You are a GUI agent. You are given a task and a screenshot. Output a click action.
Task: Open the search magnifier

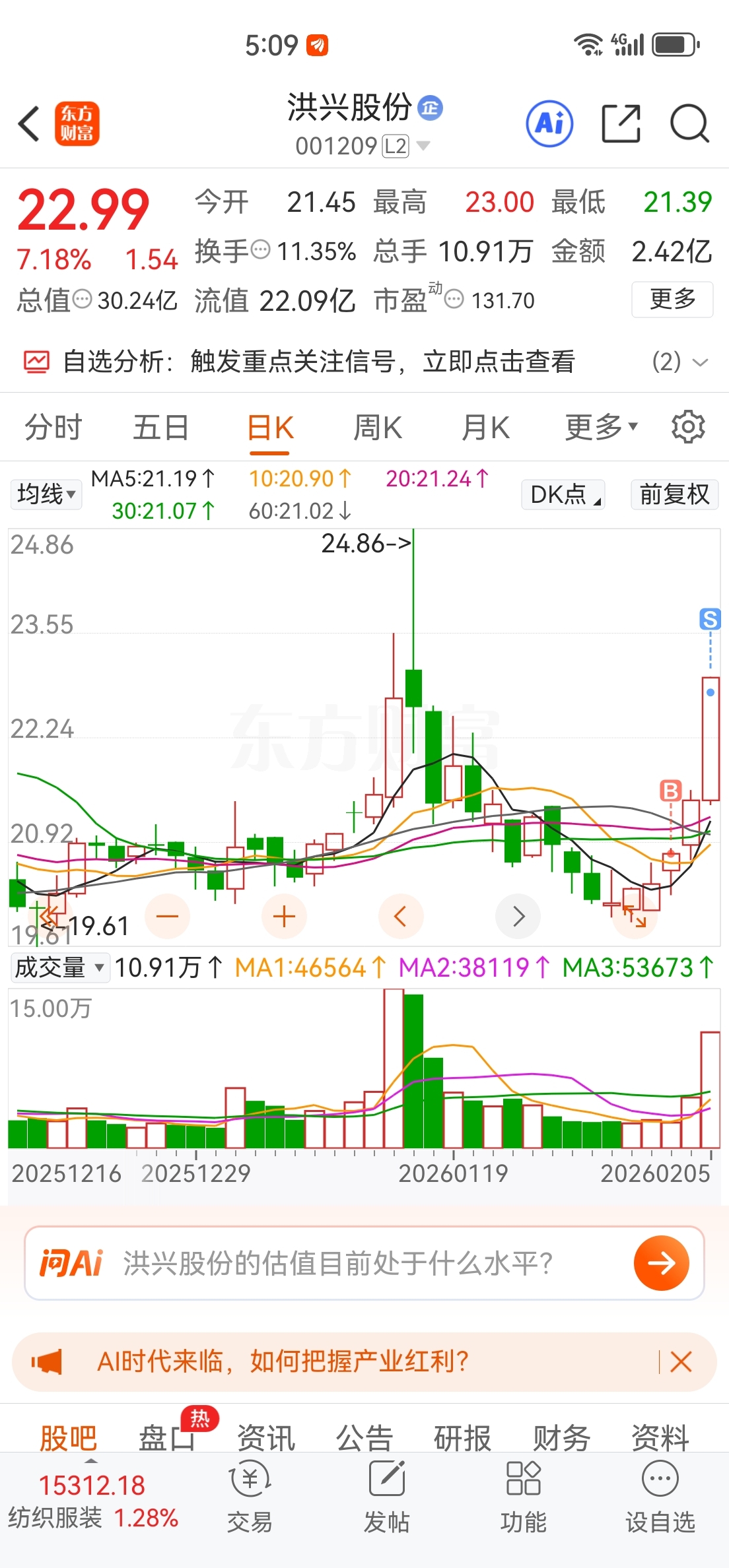coord(689,123)
